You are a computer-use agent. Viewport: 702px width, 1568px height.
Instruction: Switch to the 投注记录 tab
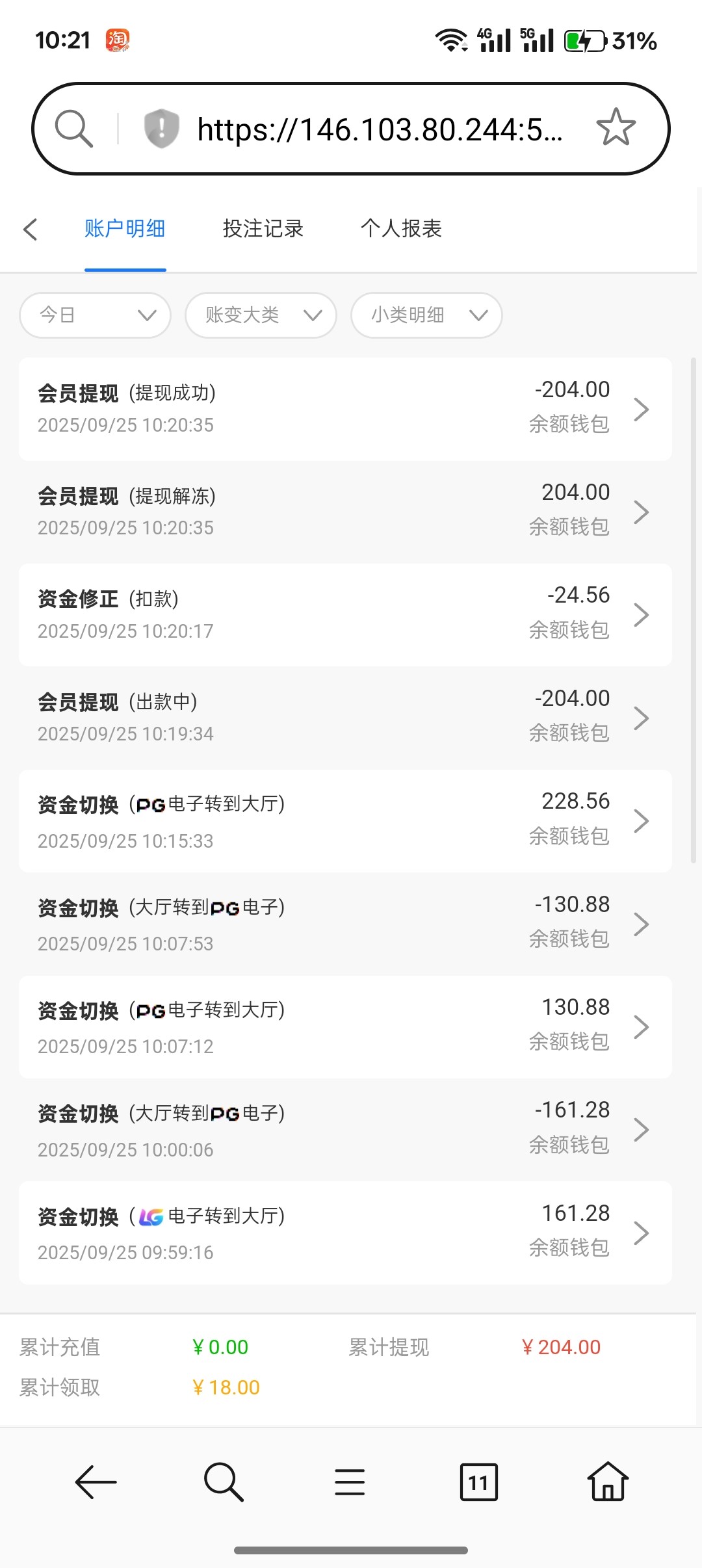(x=263, y=229)
